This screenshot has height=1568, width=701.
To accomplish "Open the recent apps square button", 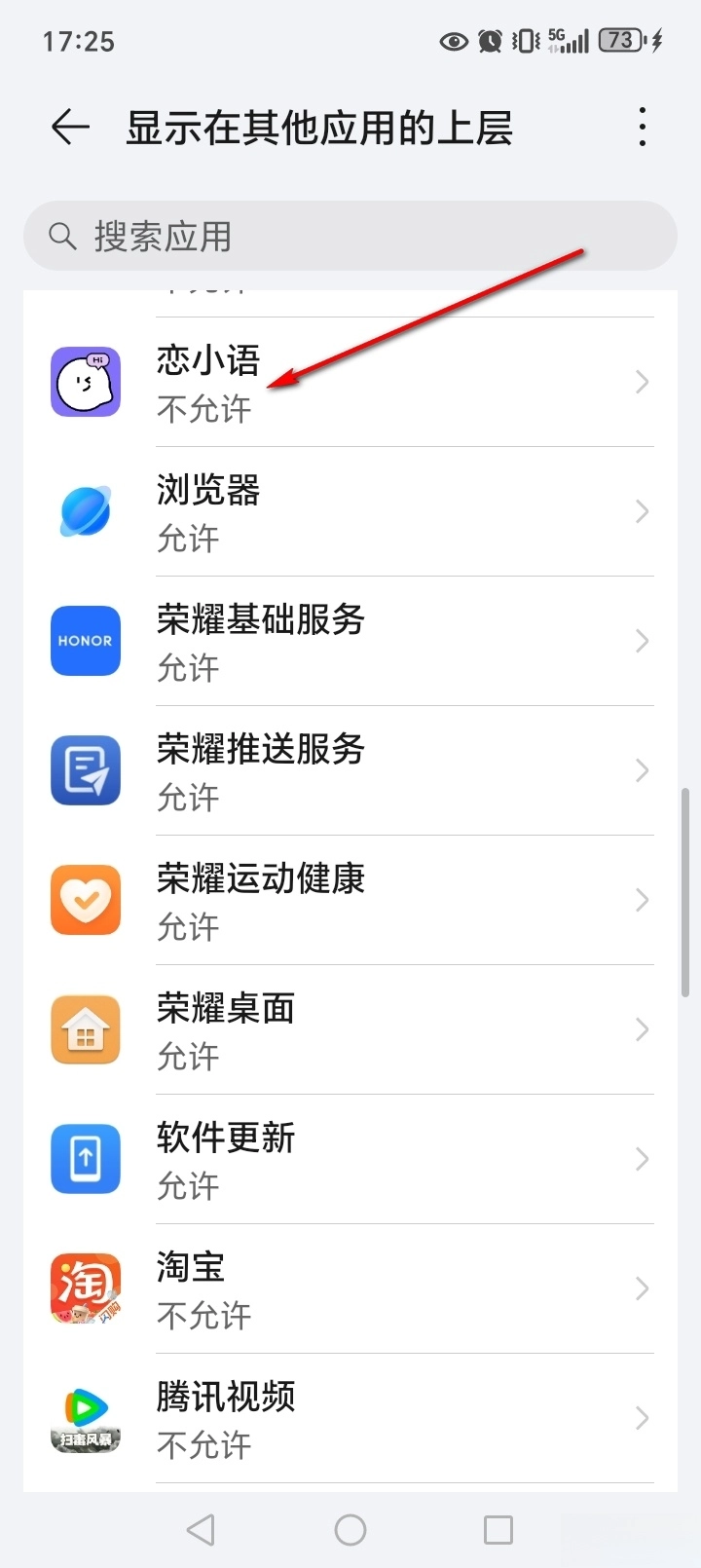I will [x=498, y=1530].
